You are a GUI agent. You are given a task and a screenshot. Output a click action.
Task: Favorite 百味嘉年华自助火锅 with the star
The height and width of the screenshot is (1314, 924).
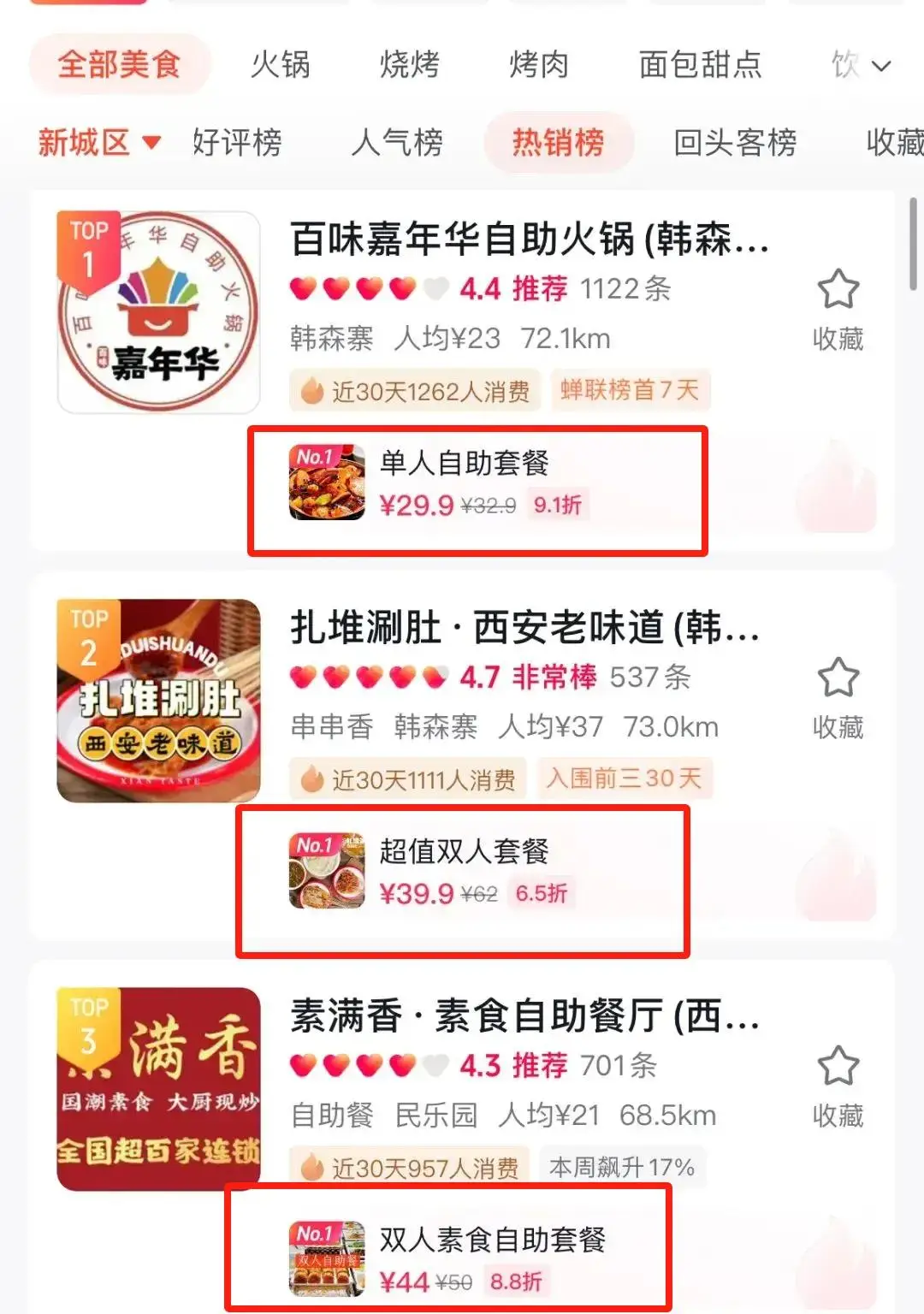click(837, 289)
